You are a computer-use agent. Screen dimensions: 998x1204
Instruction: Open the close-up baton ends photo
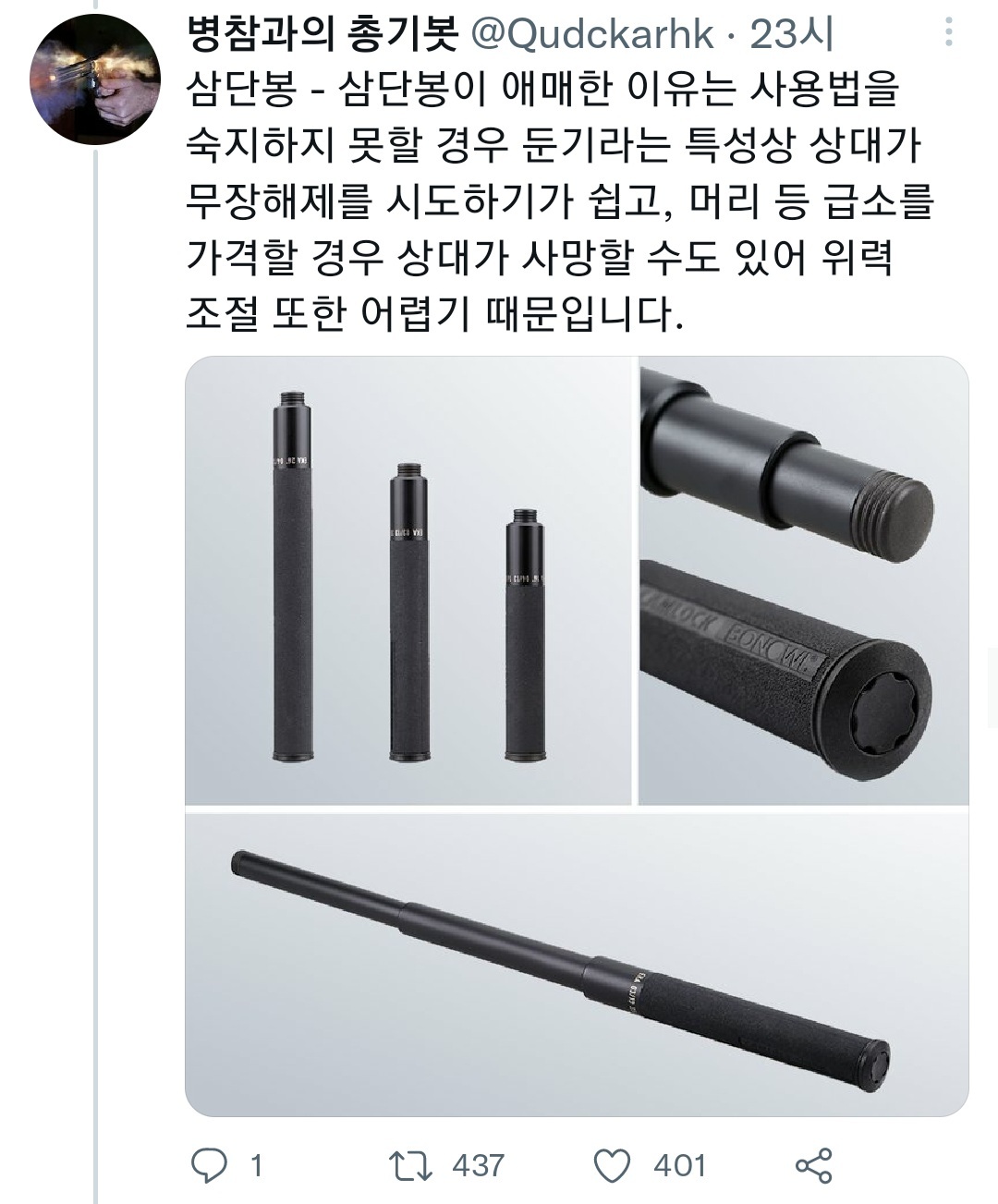tap(803, 580)
